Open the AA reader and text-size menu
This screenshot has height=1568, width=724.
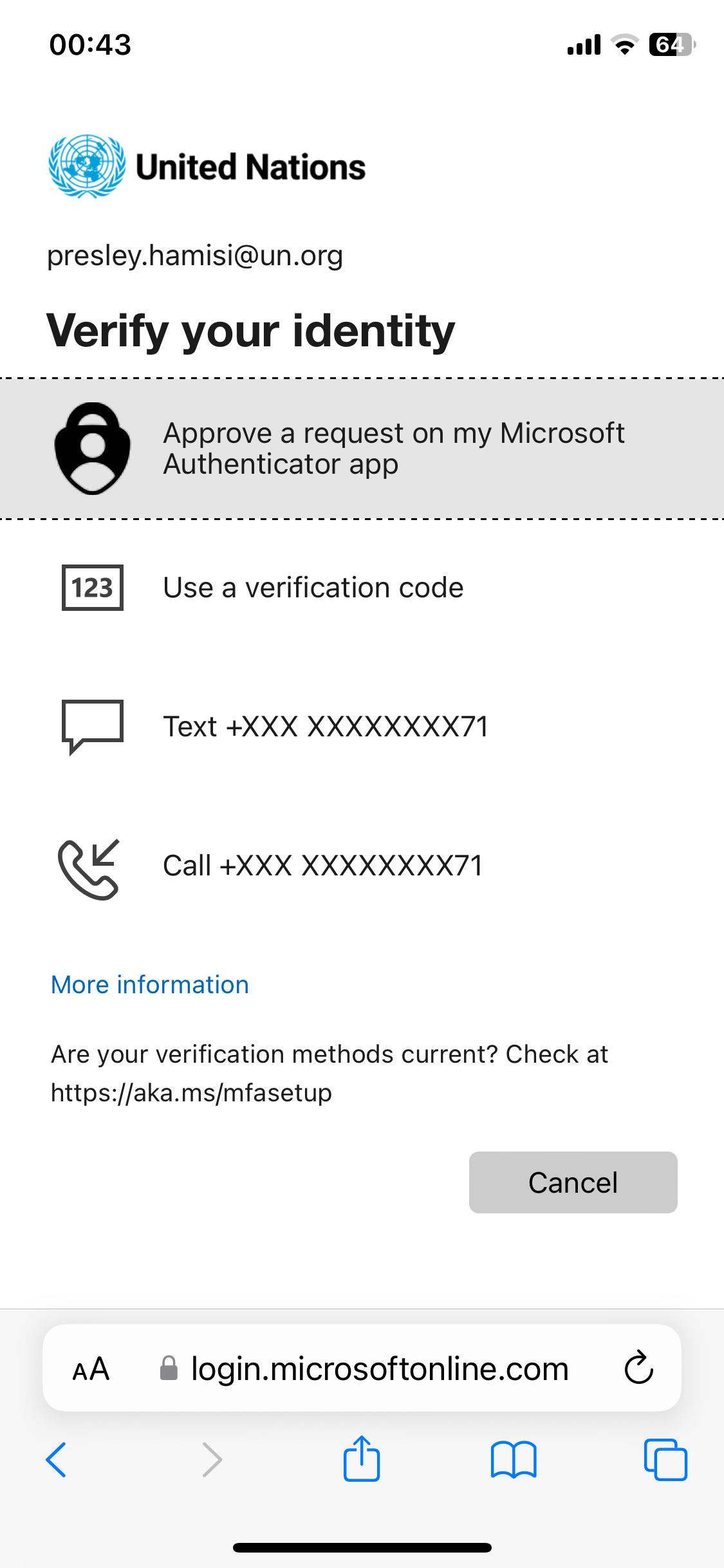91,1368
